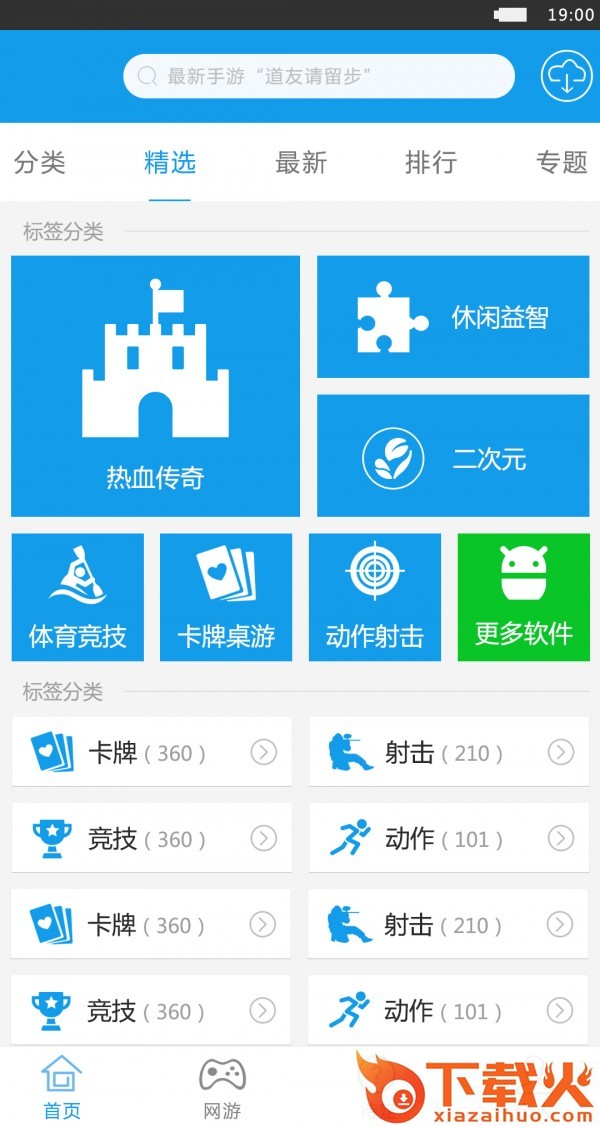600x1127 pixels.
Task: Open the 二次元 category tile
Action: click(x=453, y=455)
